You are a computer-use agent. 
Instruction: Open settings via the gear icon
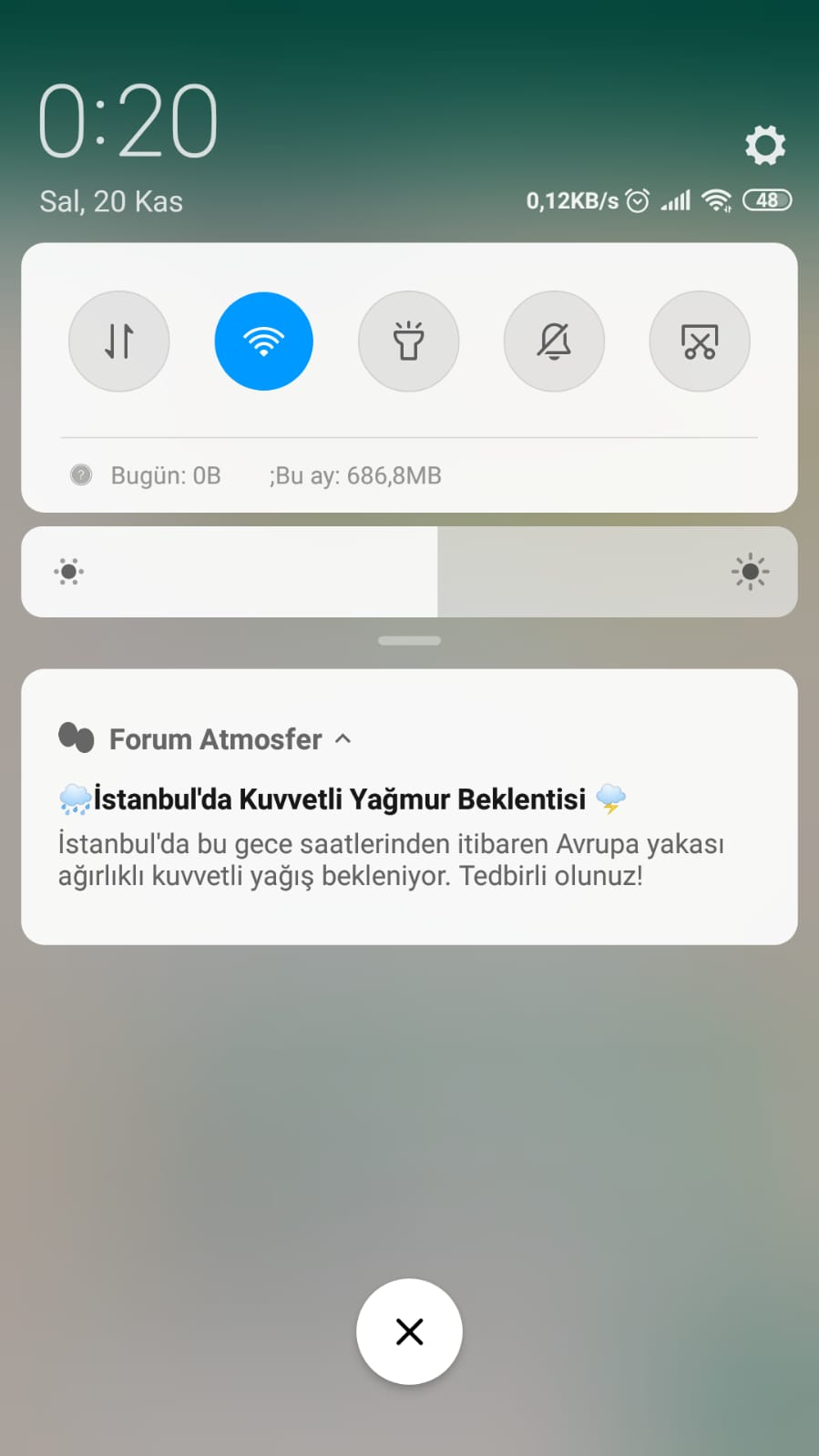765,145
